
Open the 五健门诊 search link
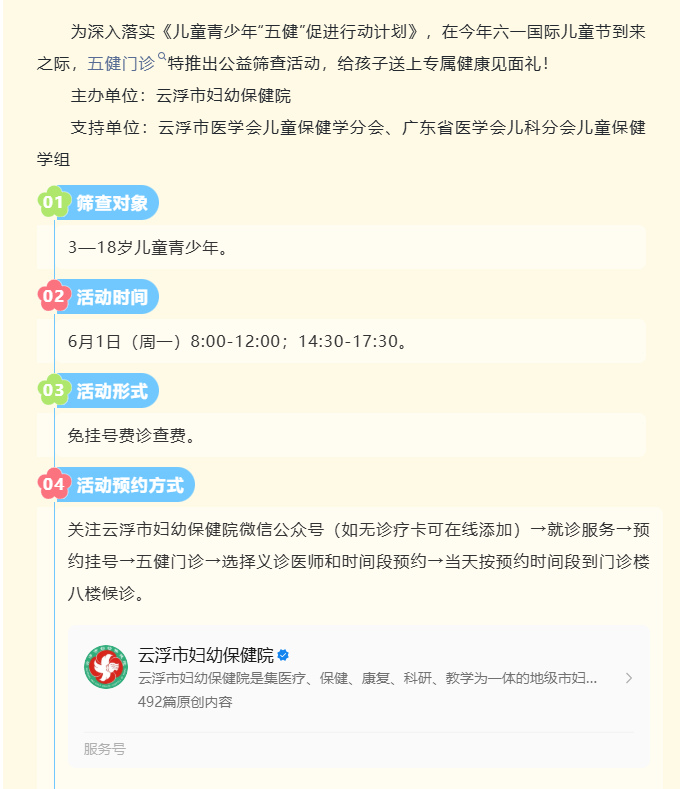(126, 63)
